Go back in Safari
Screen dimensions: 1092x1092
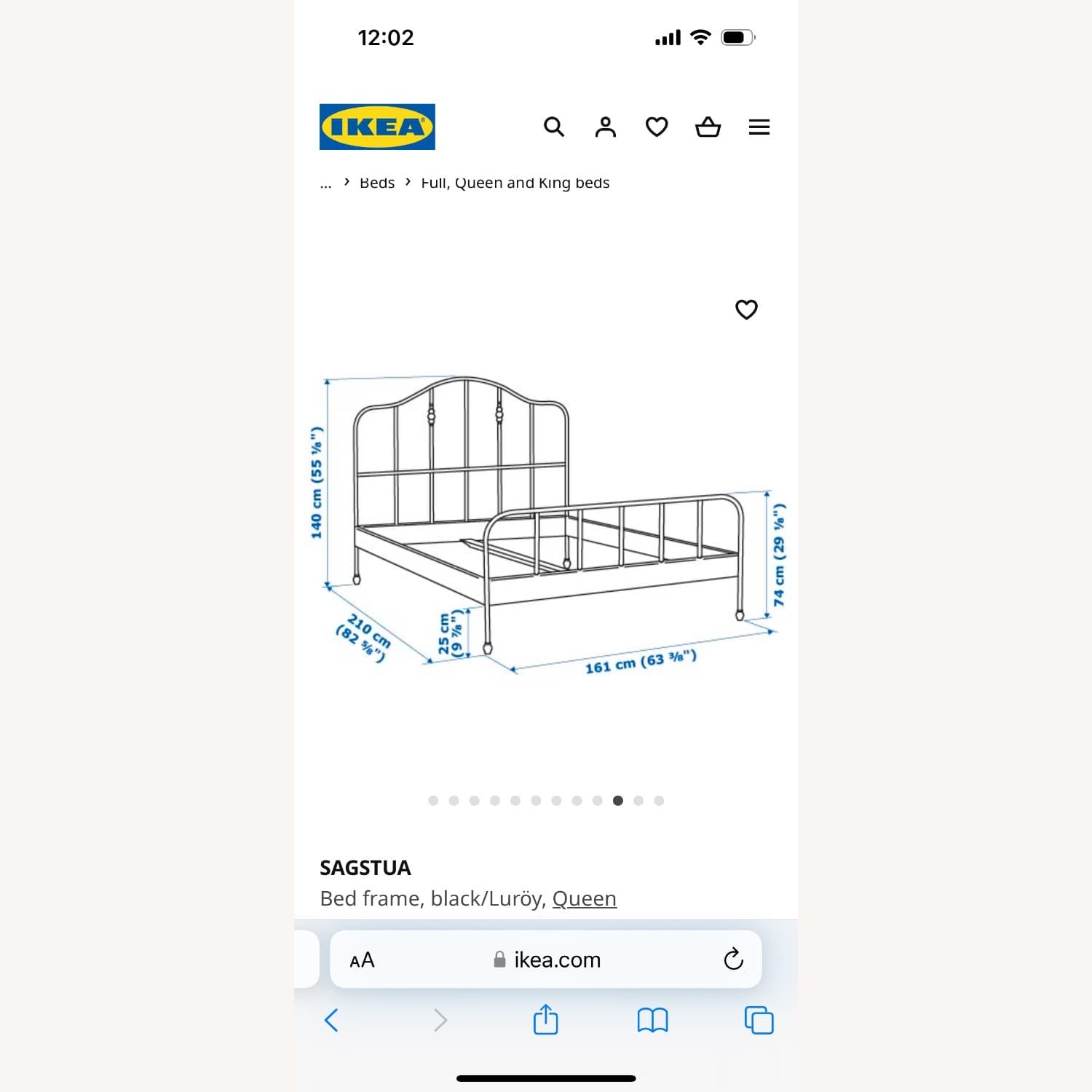point(331,1020)
